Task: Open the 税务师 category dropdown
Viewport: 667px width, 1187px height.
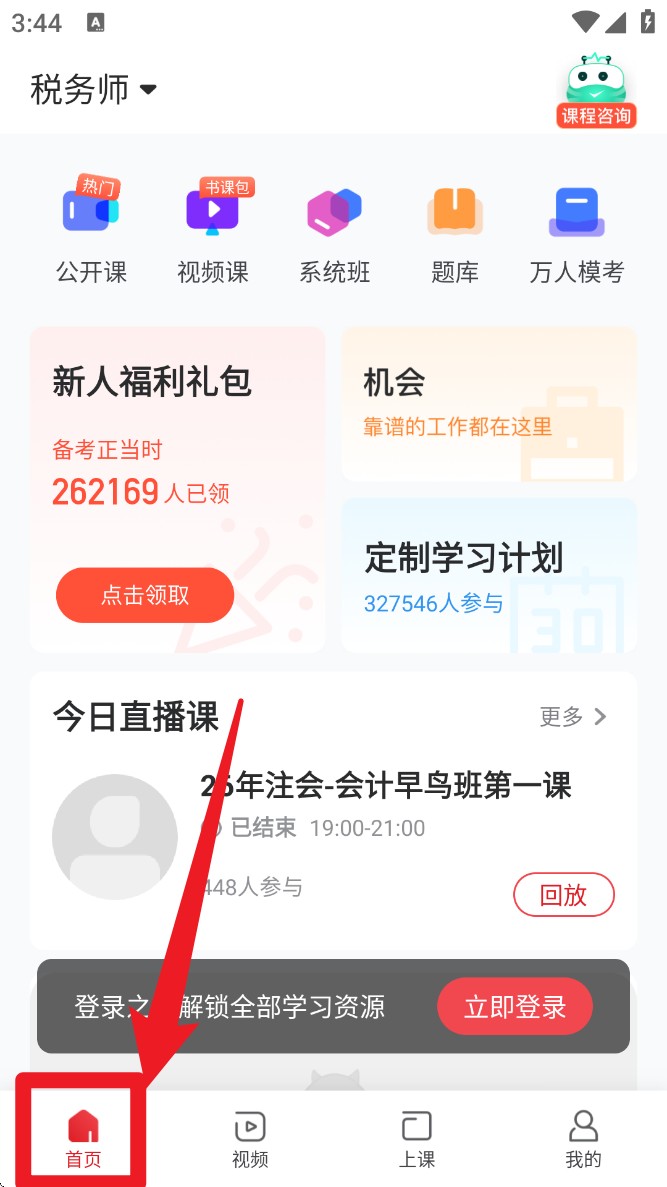Action: (x=94, y=89)
